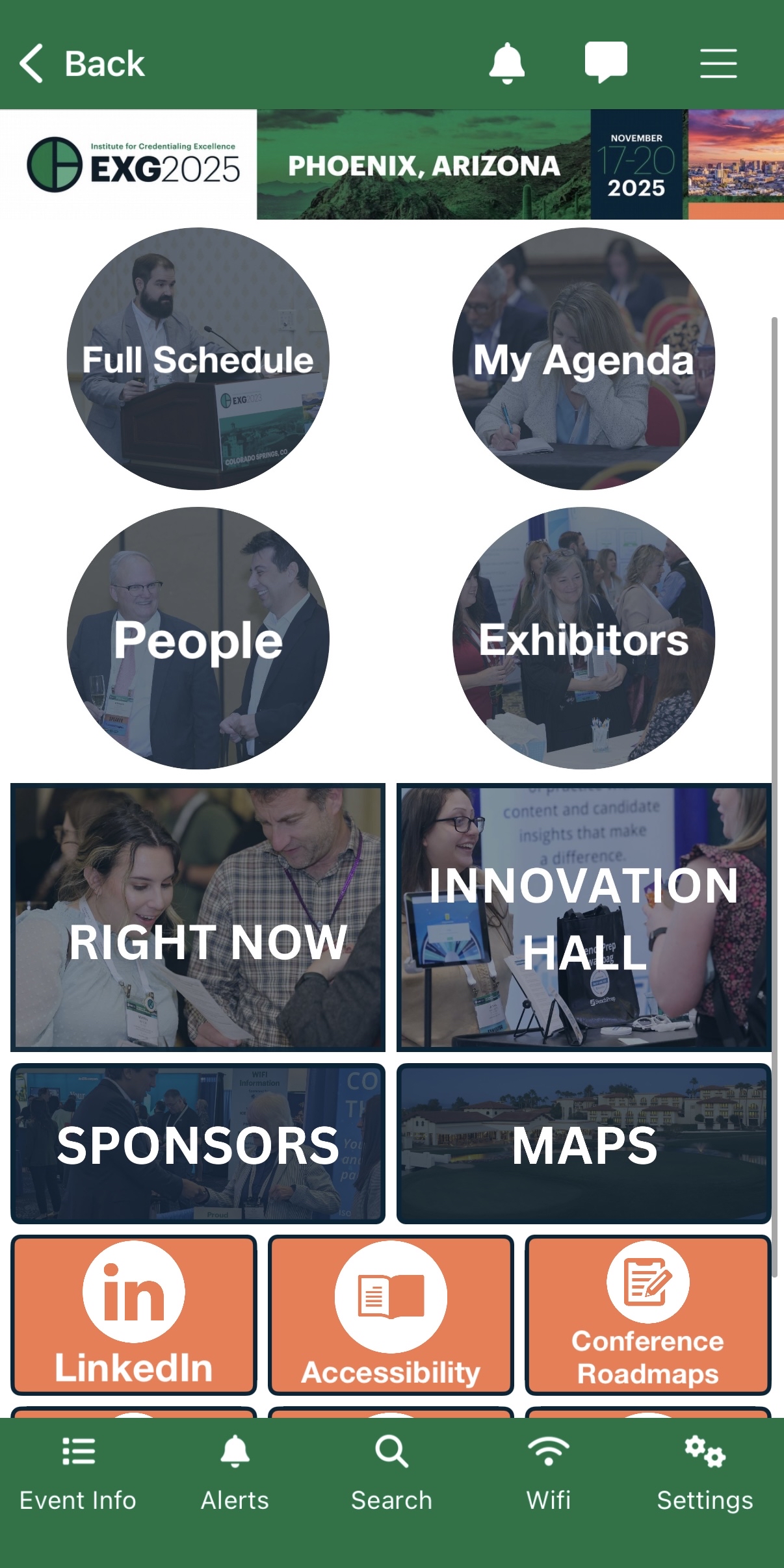
Task: Open the notifications bell icon
Action: [x=509, y=63]
